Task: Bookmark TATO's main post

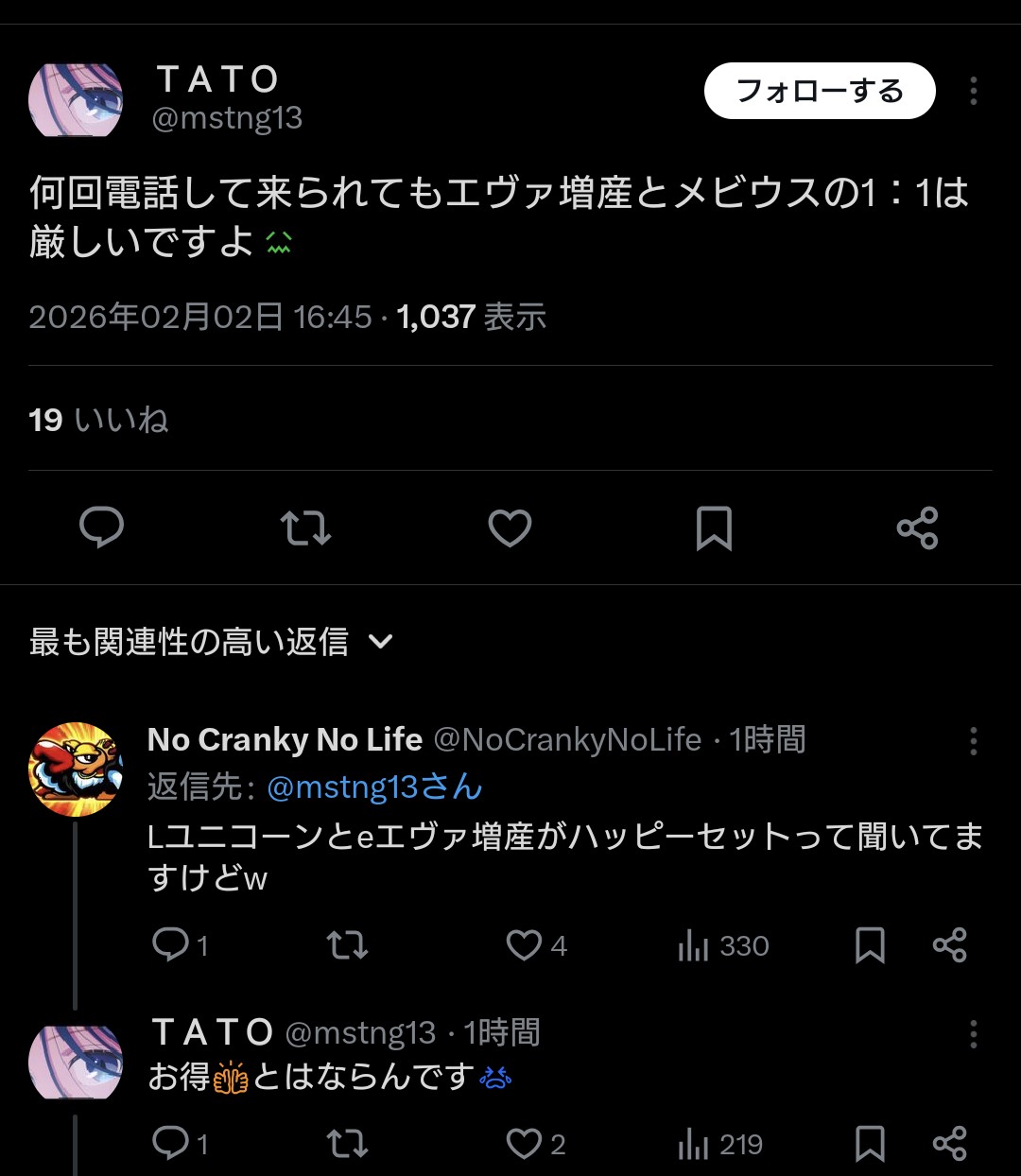Action: click(714, 527)
